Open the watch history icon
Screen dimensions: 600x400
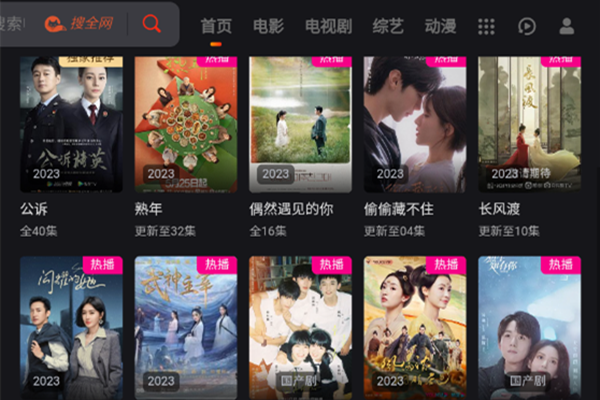527,26
